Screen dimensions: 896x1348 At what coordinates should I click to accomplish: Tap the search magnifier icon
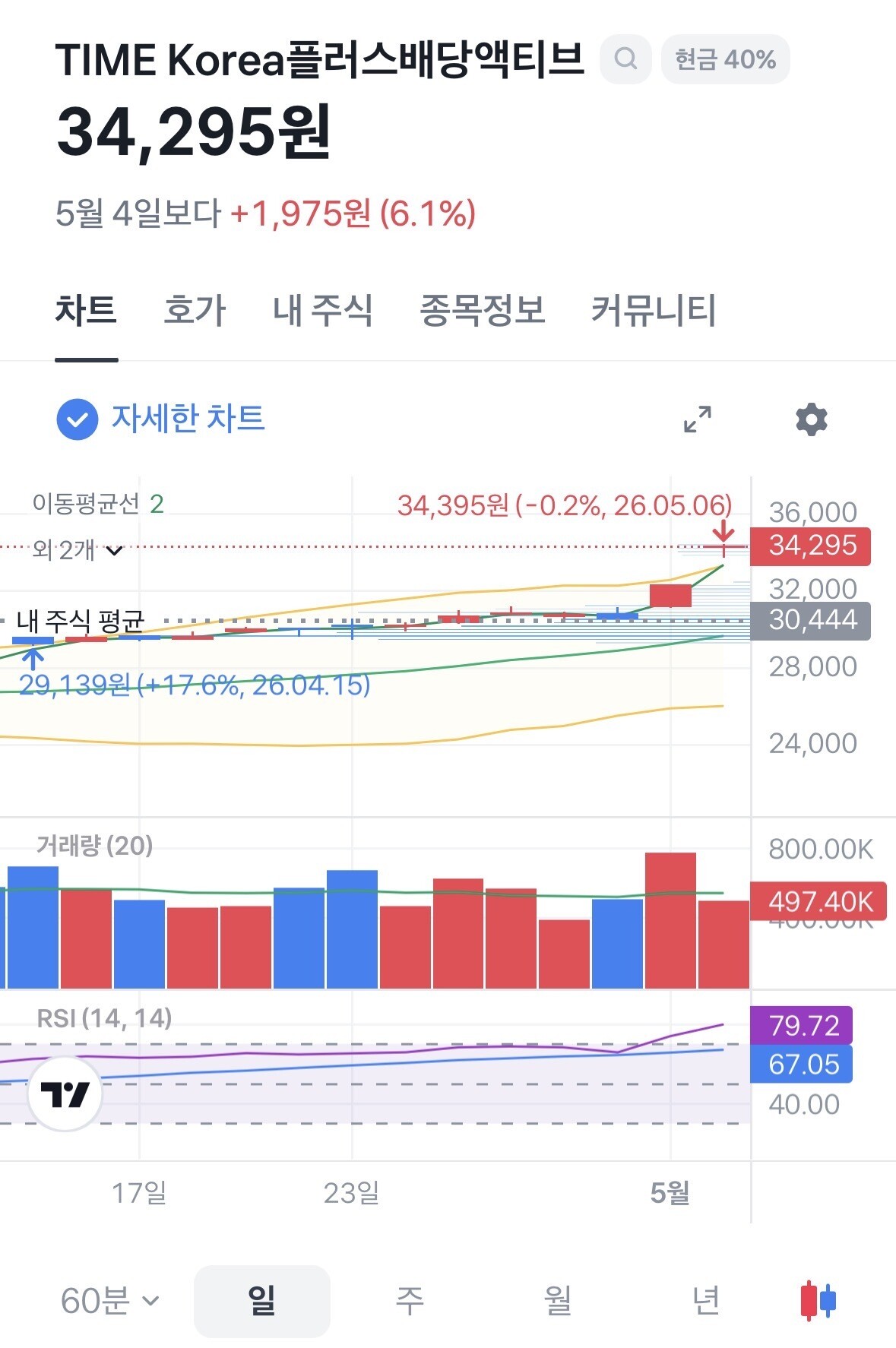pyautogui.click(x=625, y=59)
